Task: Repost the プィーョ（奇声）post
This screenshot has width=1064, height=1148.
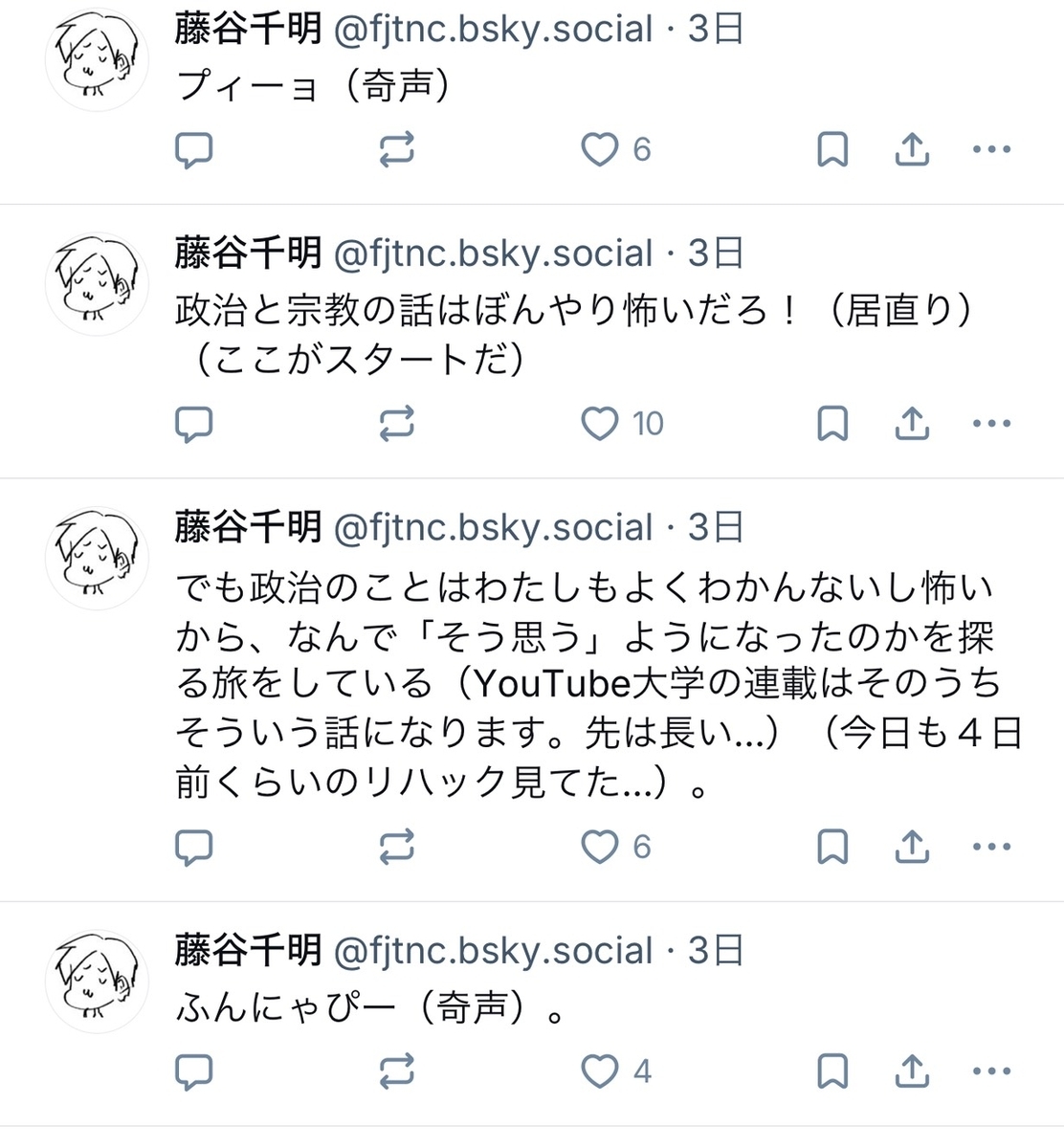Action: [x=396, y=150]
